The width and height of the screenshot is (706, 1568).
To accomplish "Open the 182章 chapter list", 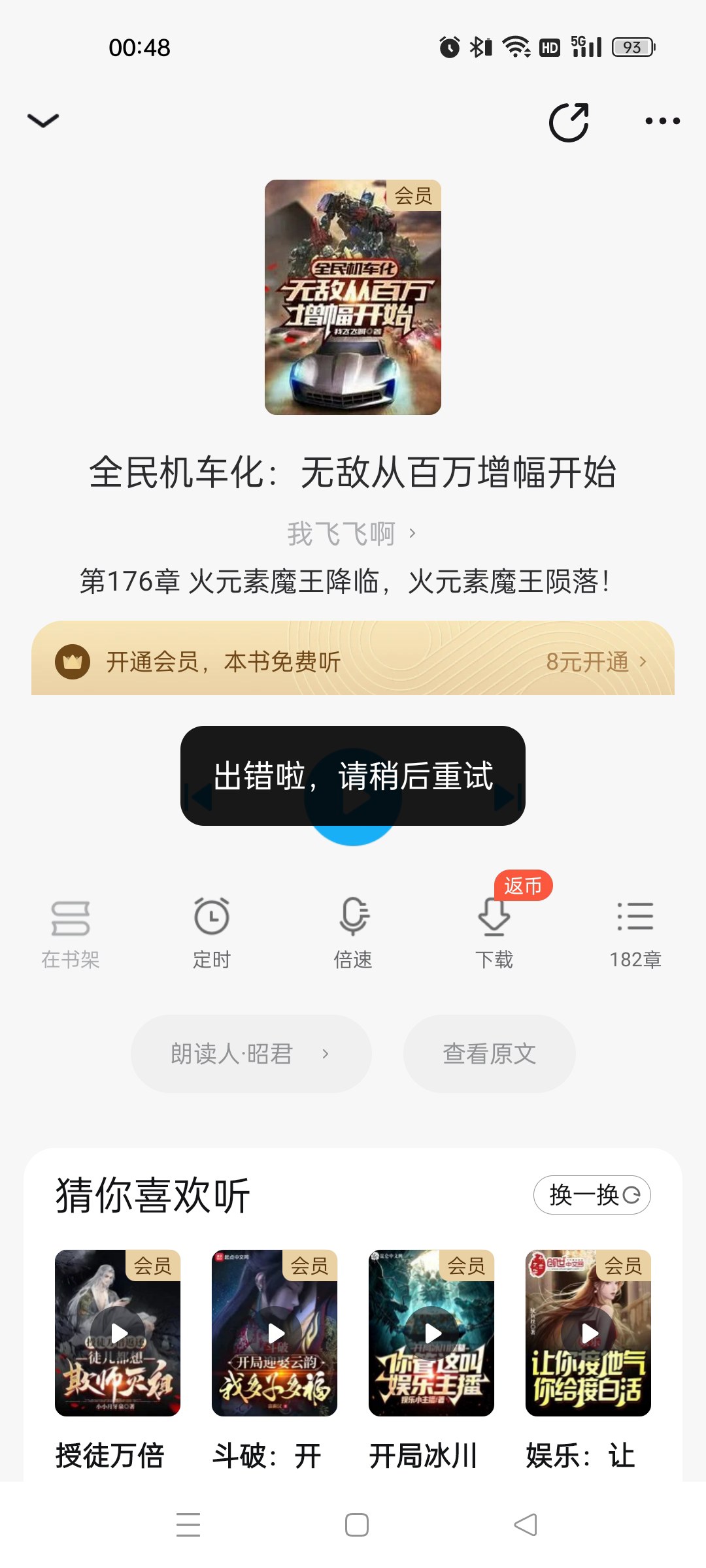I will click(x=635, y=932).
